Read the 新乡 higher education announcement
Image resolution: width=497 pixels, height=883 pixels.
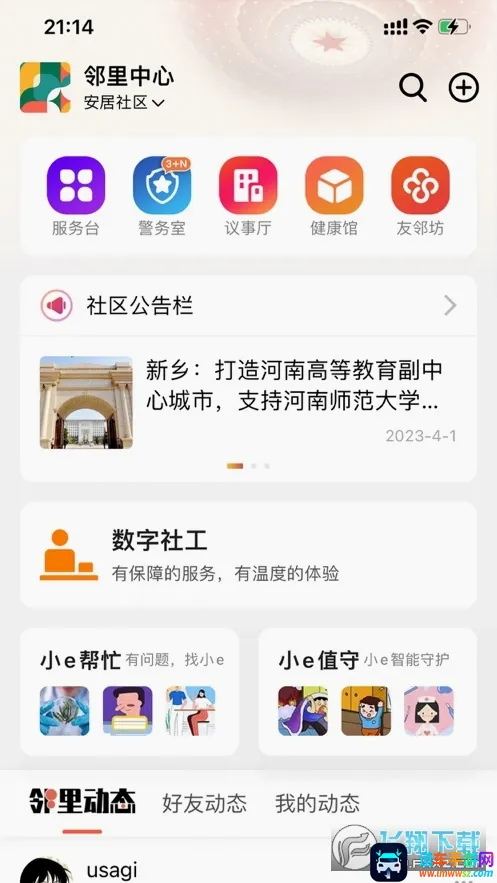click(248, 403)
